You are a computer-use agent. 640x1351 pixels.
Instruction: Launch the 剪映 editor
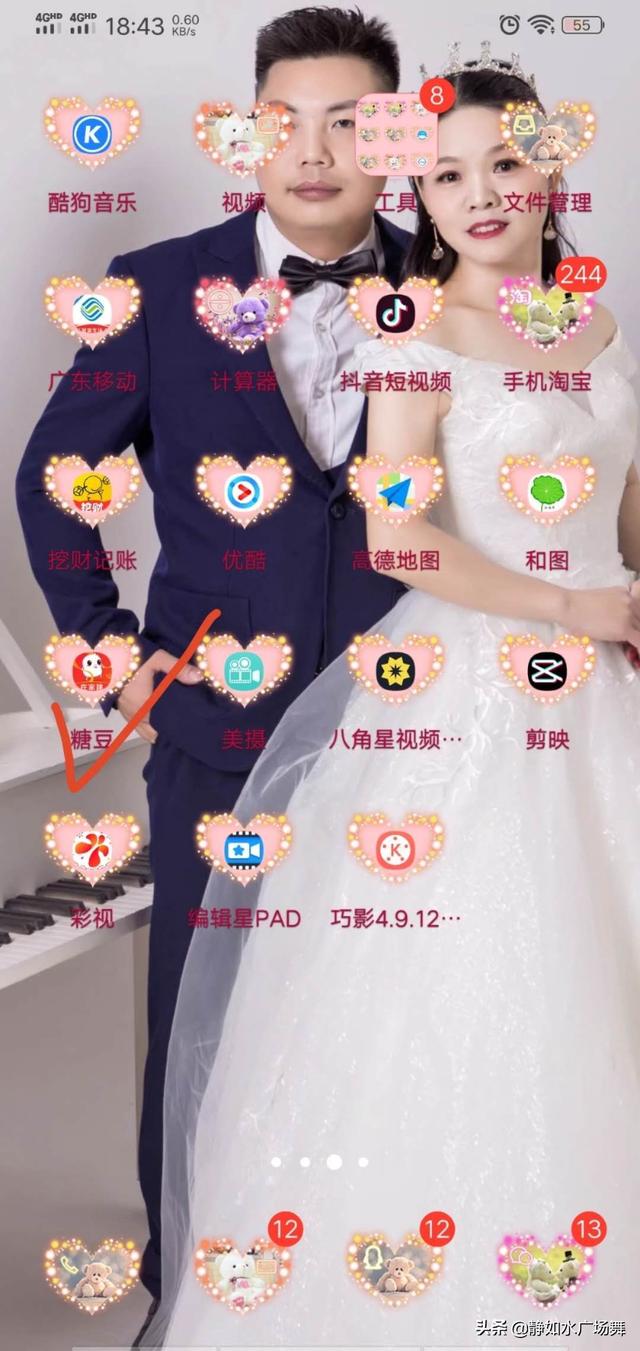coord(547,670)
